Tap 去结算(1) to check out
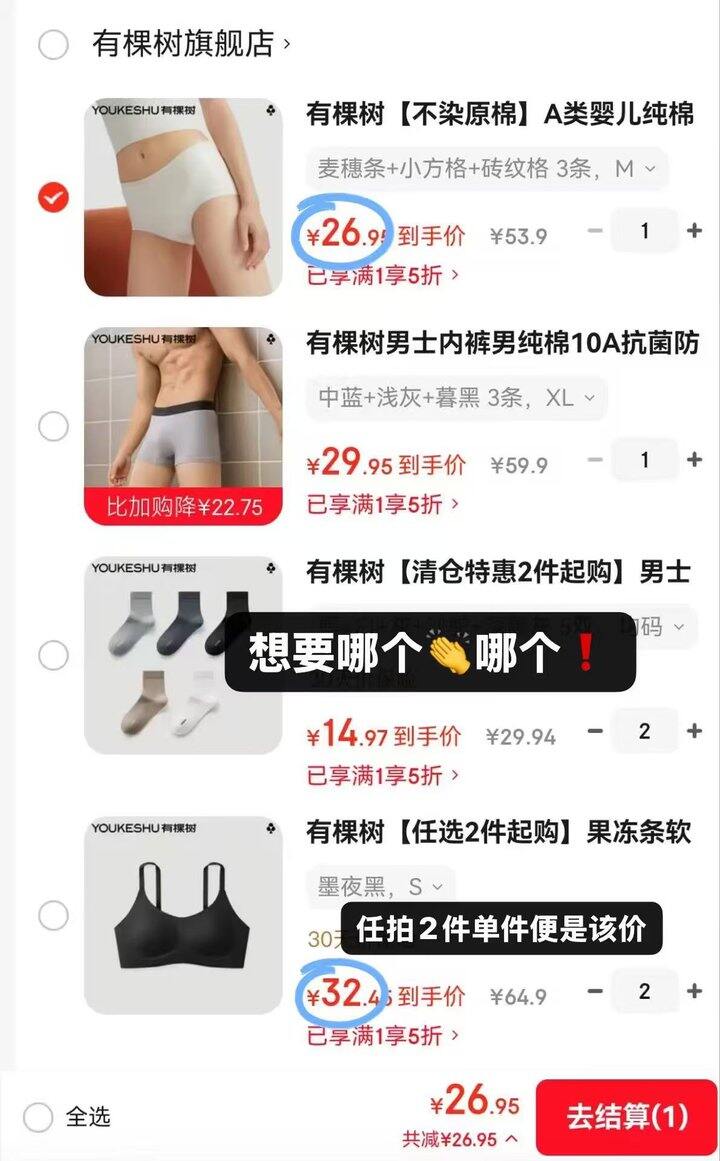 point(627,1117)
